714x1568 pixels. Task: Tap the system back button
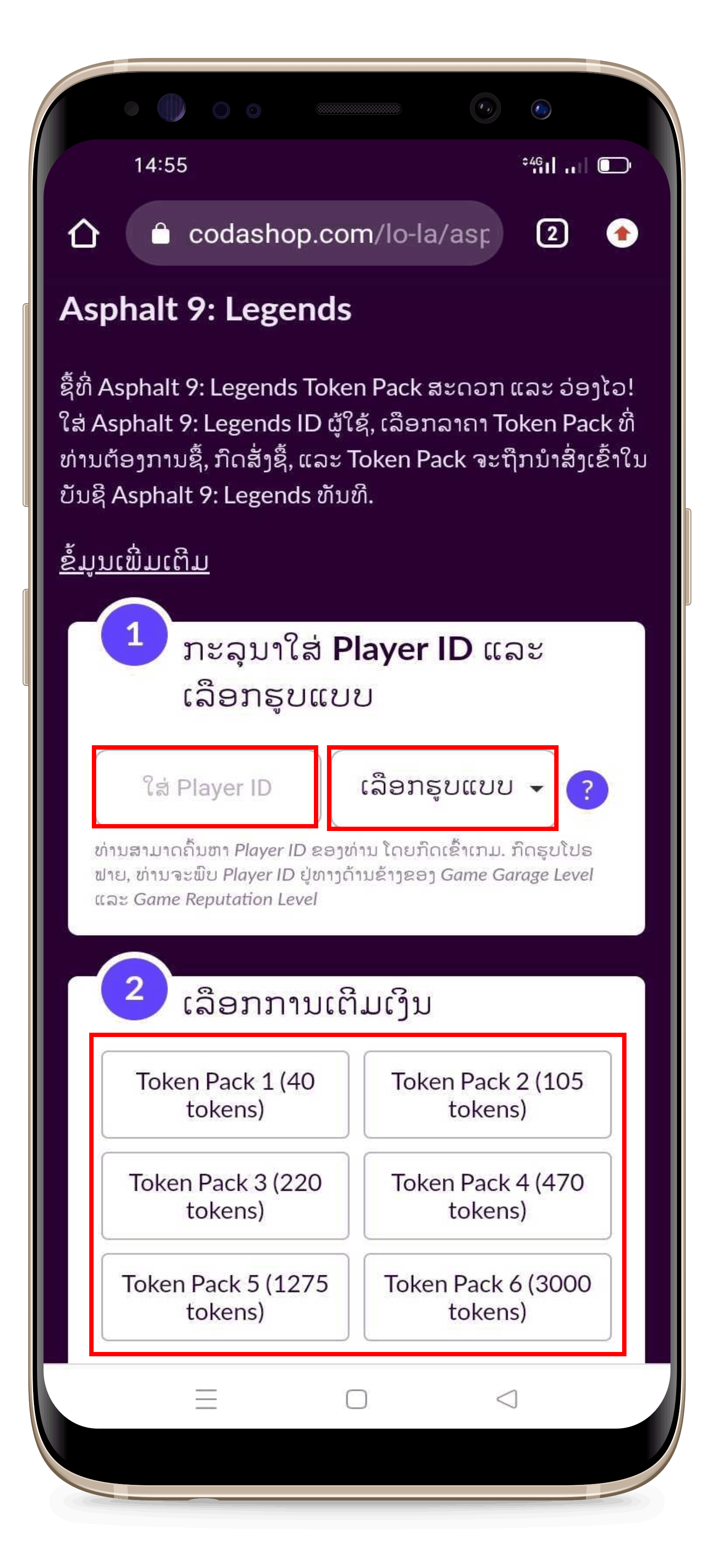point(507,1399)
